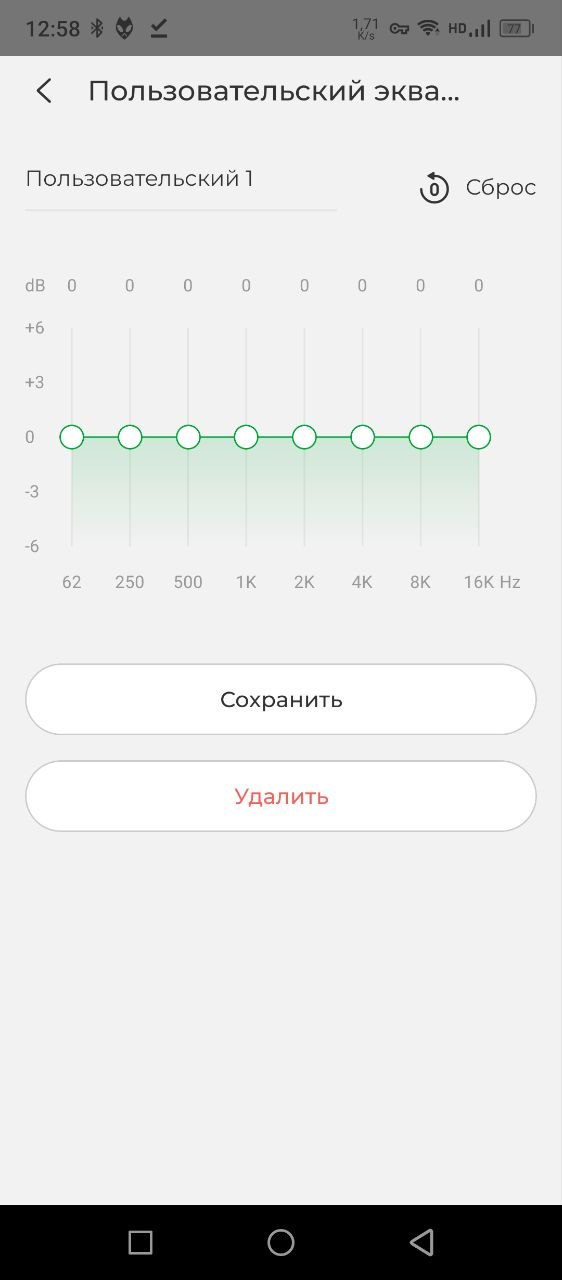Viewport: 562px width, 1280px height.
Task: Select the 250 Hz slider handle
Action: (x=130, y=437)
